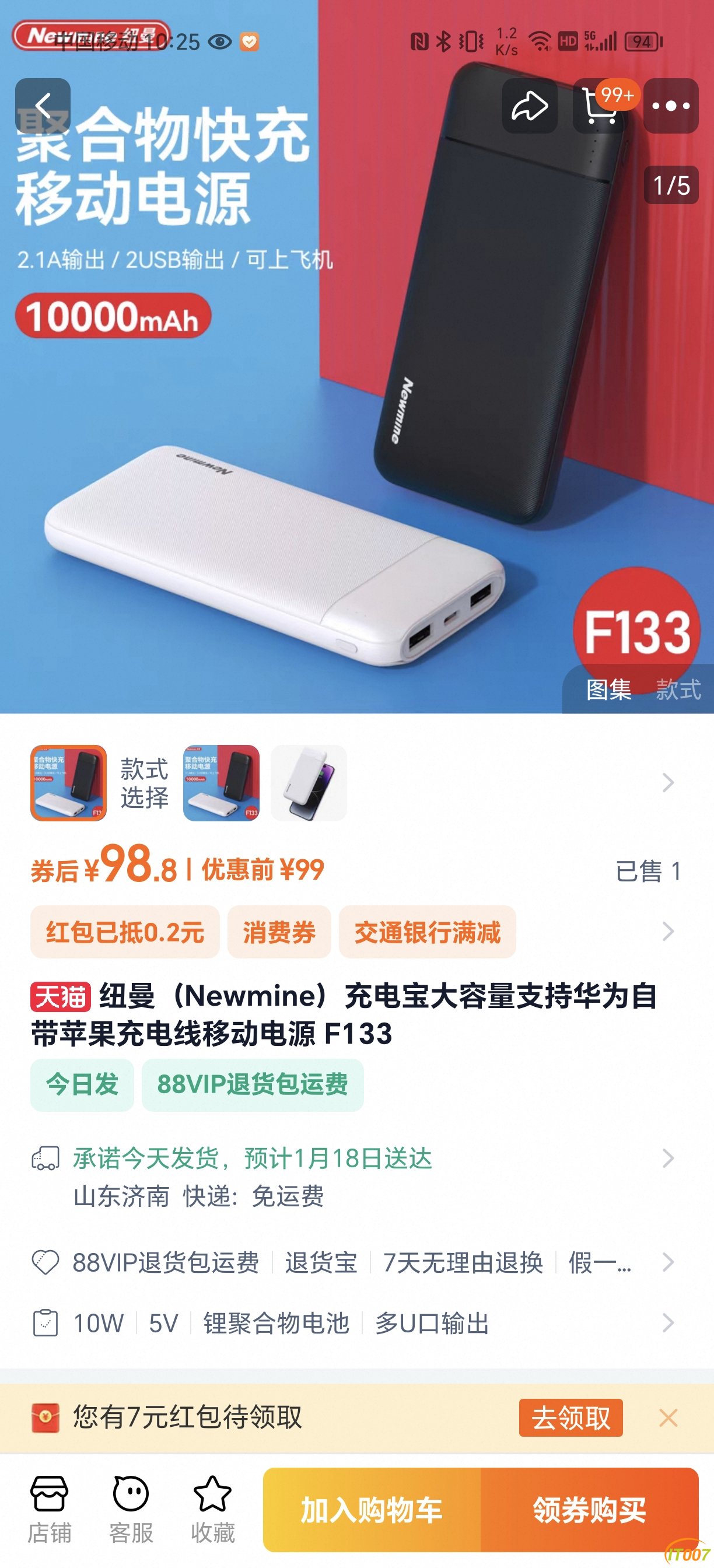Tap 领券购买 to buy with coupon
The height and width of the screenshot is (1568, 714).
click(589, 1510)
